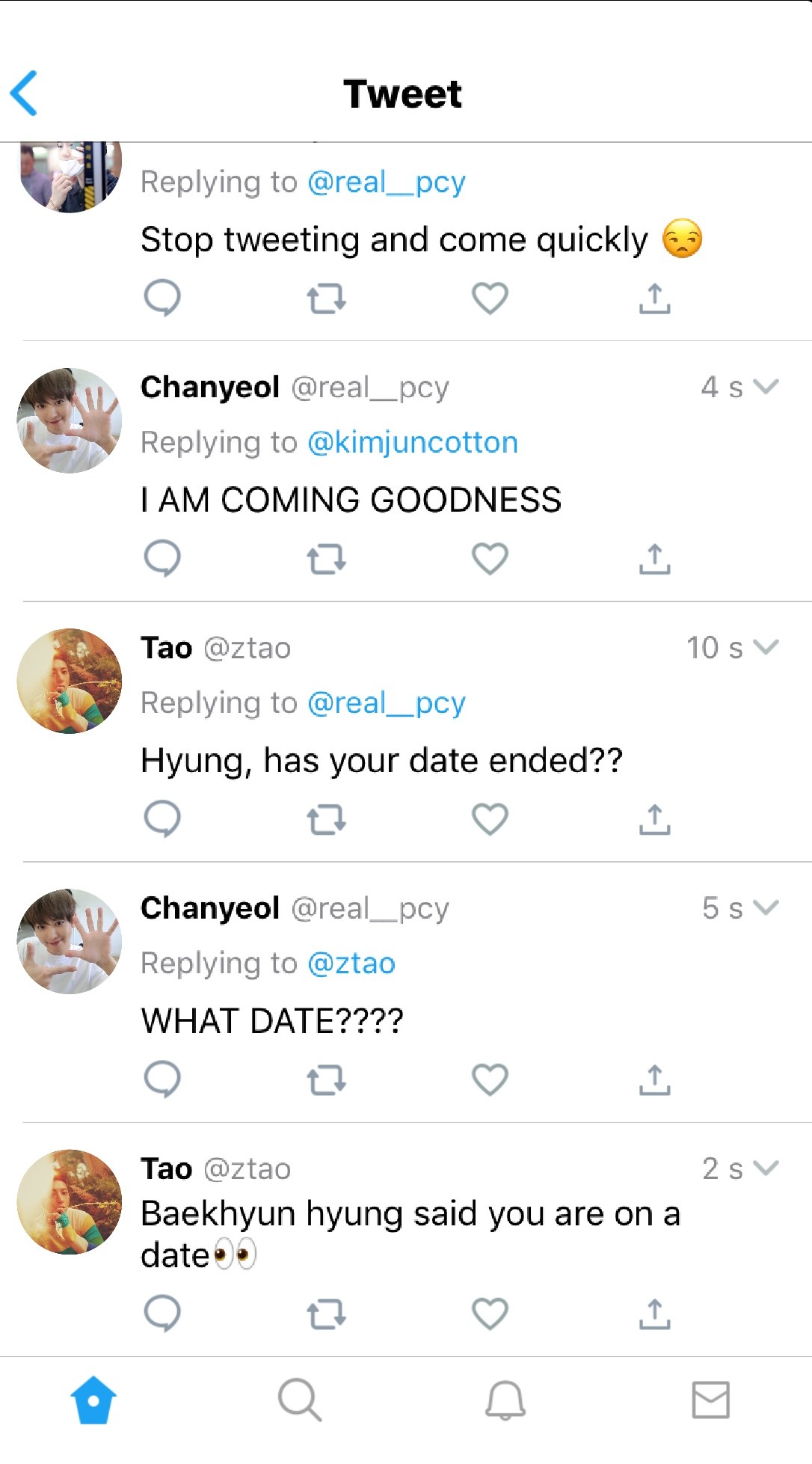Open the @ztao mention in Chanyeol's reply

click(x=351, y=963)
